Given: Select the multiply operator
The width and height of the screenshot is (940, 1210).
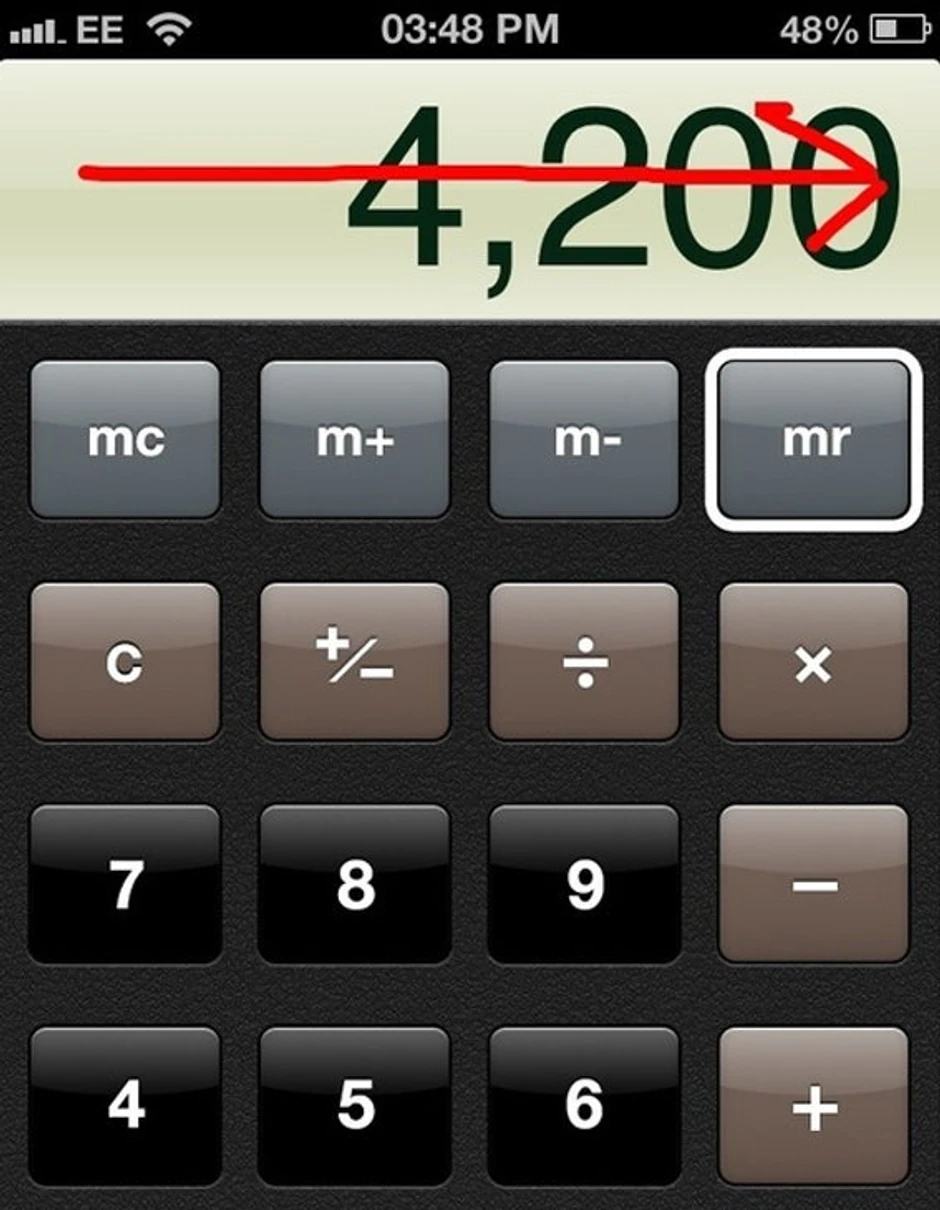Looking at the screenshot, I should click(x=814, y=661).
